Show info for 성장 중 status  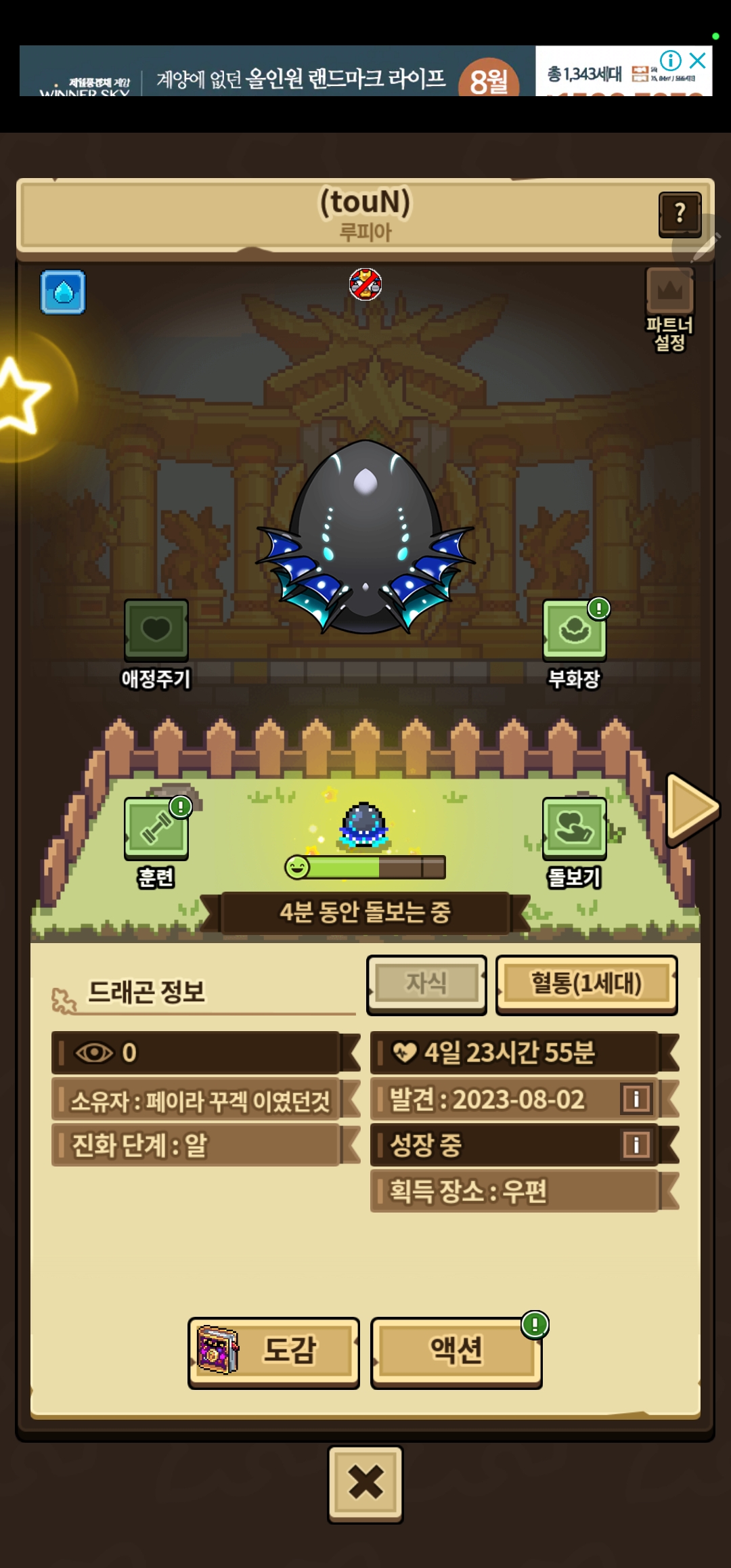636,1145
